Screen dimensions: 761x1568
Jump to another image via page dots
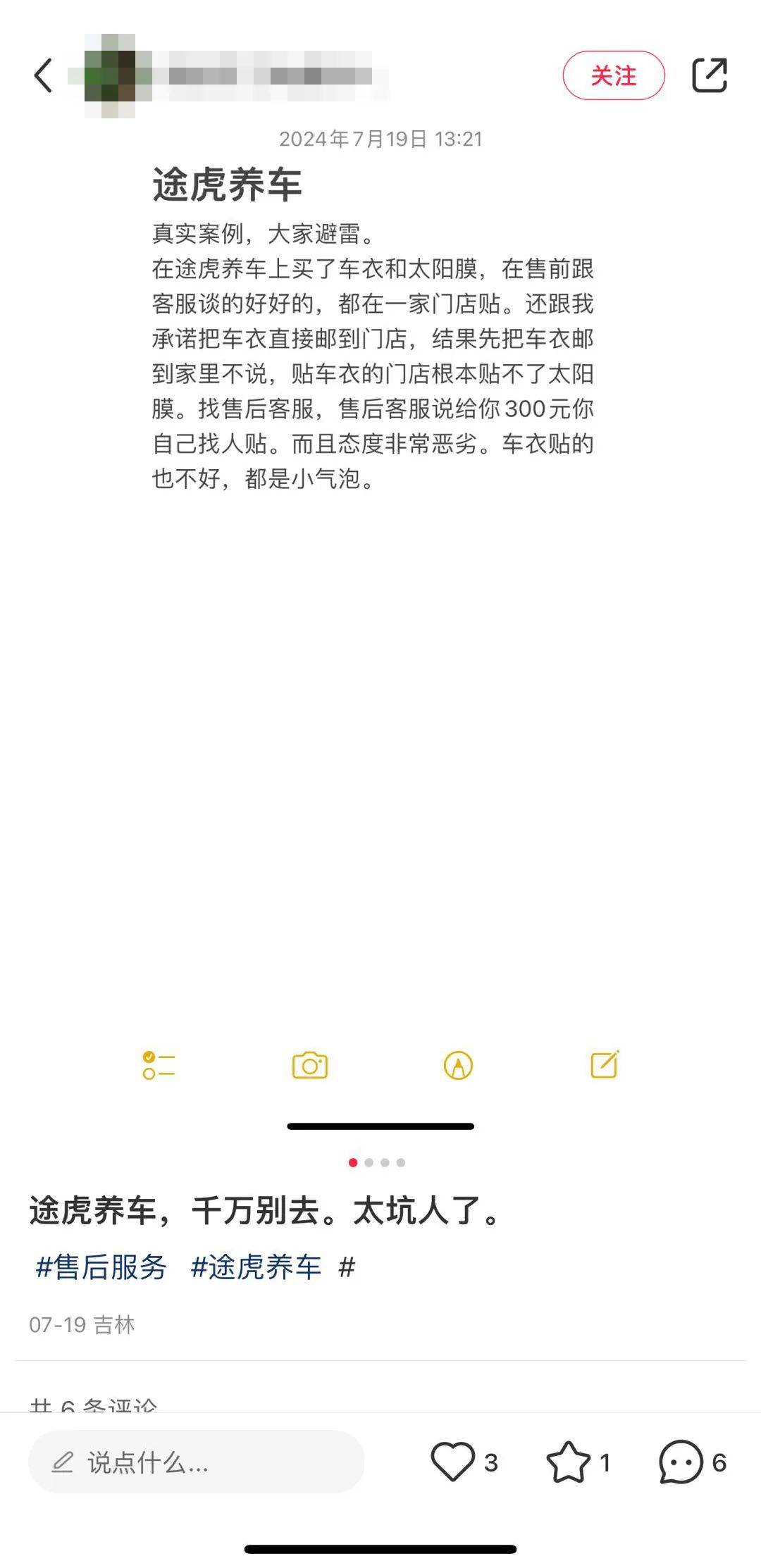[x=385, y=1162]
